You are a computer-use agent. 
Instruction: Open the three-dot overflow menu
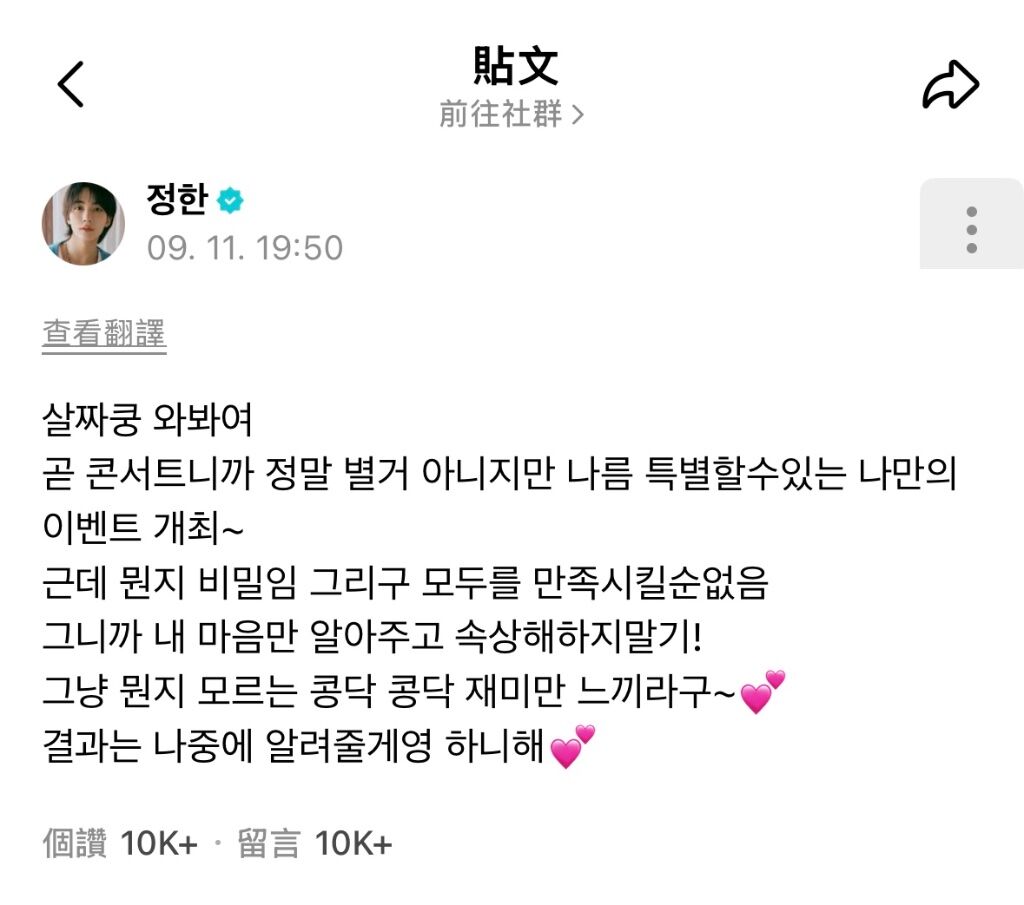[x=971, y=229]
